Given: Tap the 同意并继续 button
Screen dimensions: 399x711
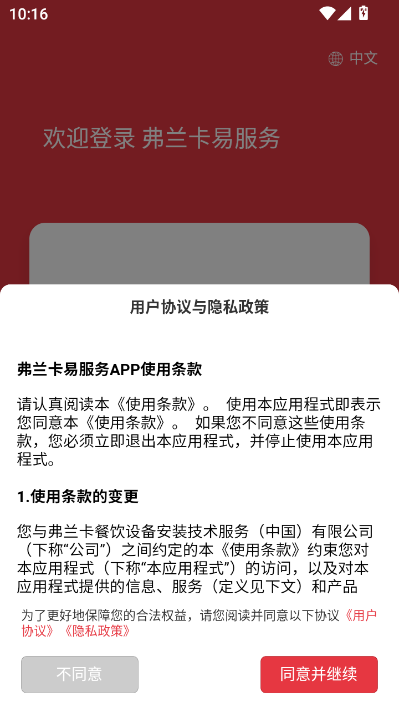Looking at the screenshot, I should [x=319, y=674].
